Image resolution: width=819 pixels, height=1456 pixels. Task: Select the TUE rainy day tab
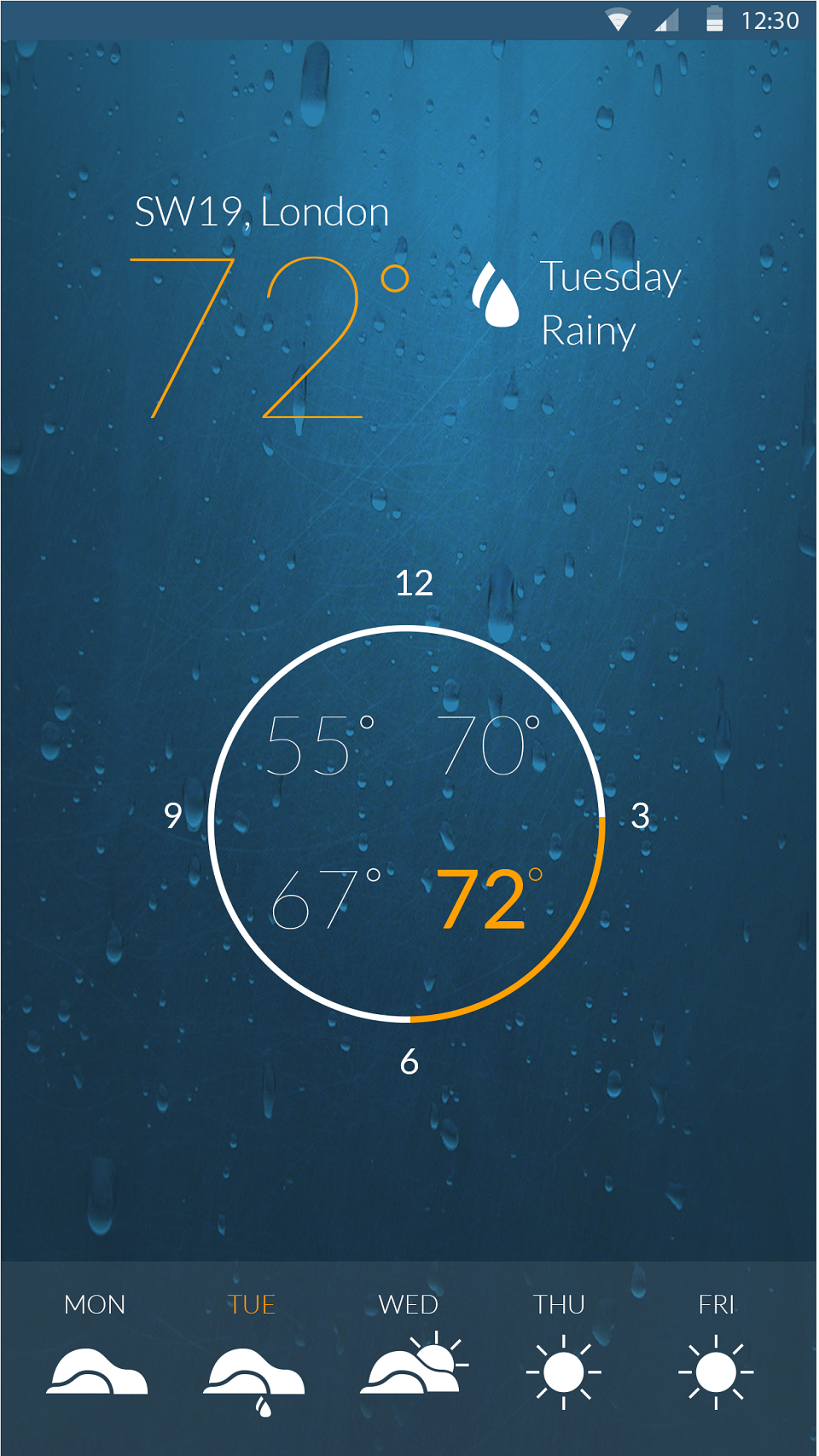pyautogui.click(x=253, y=1352)
